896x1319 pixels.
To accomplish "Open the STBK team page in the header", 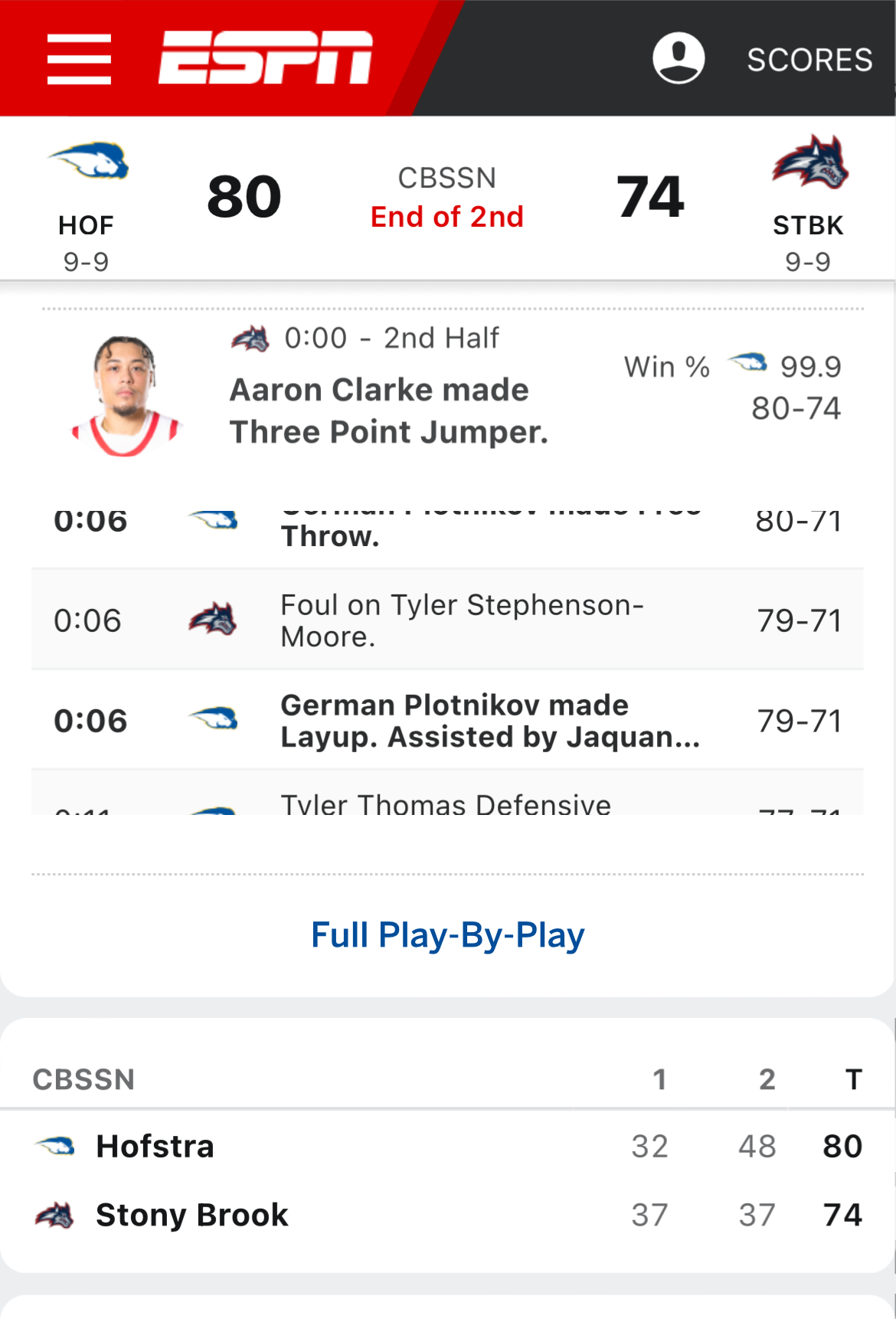I will click(x=808, y=201).
